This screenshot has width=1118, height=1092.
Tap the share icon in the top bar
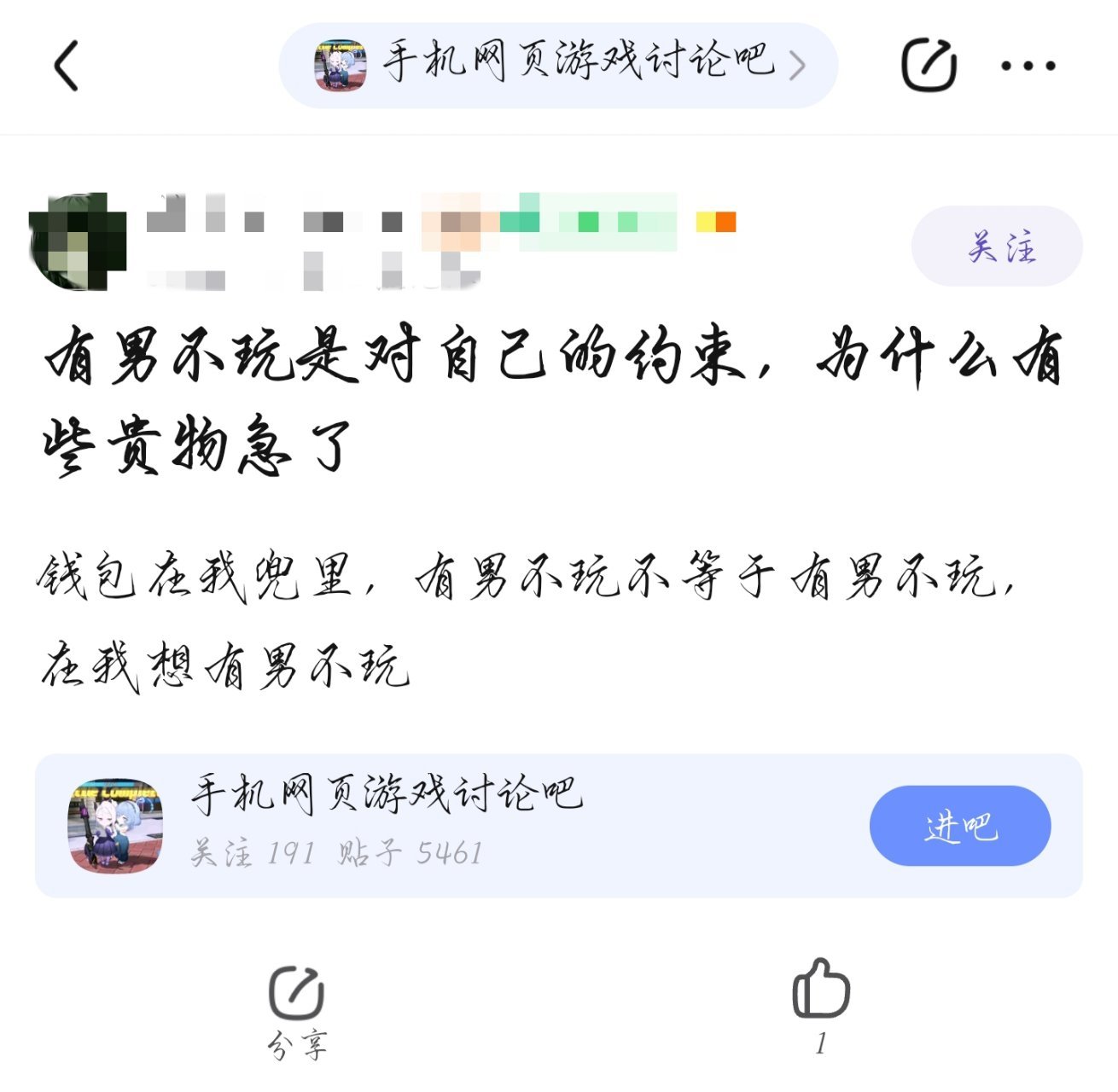pos(929,65)
